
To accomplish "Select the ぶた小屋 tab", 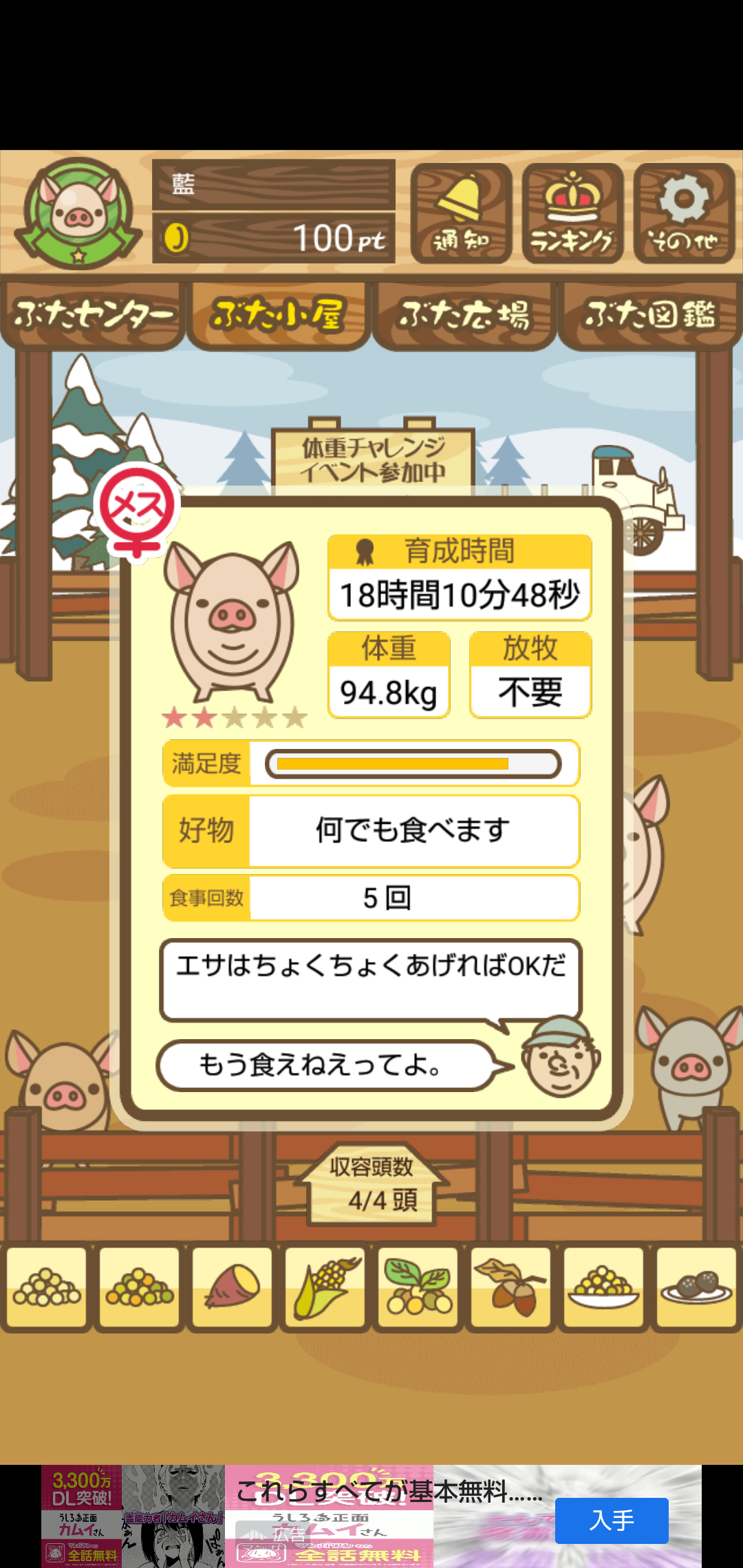I will [x=279, y=316].
